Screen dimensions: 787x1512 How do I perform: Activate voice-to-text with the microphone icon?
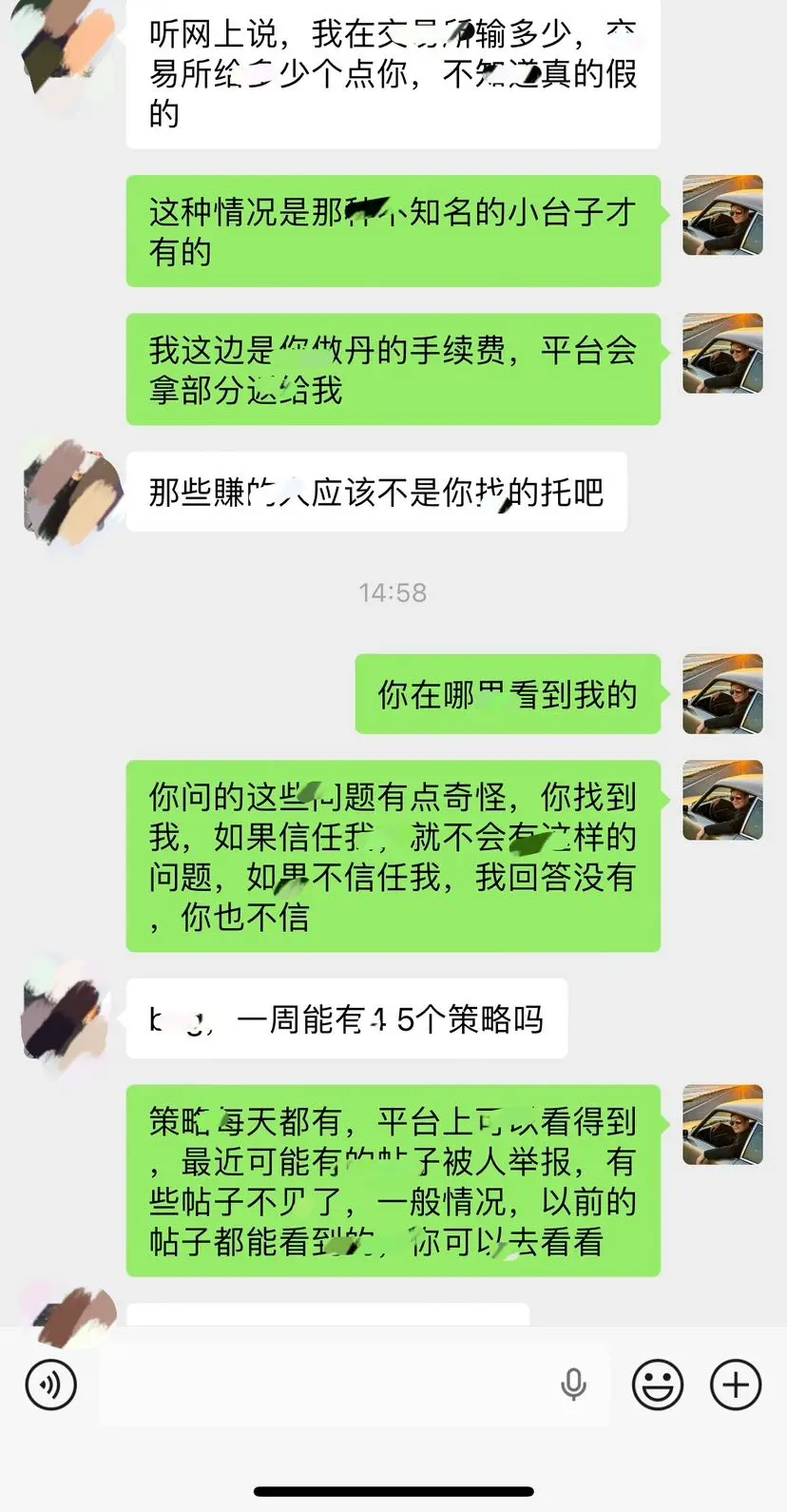click(574, 1385)
